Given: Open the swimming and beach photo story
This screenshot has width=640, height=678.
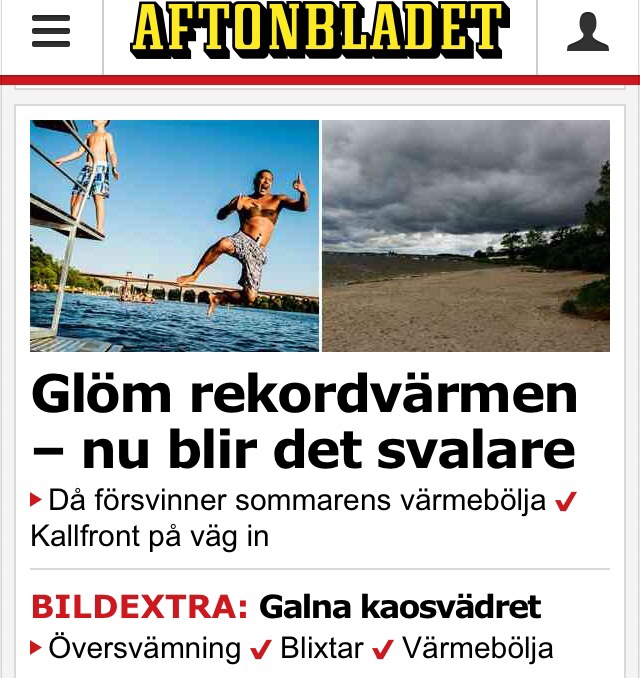Looking at the screenshot, I should coord(319,236).
